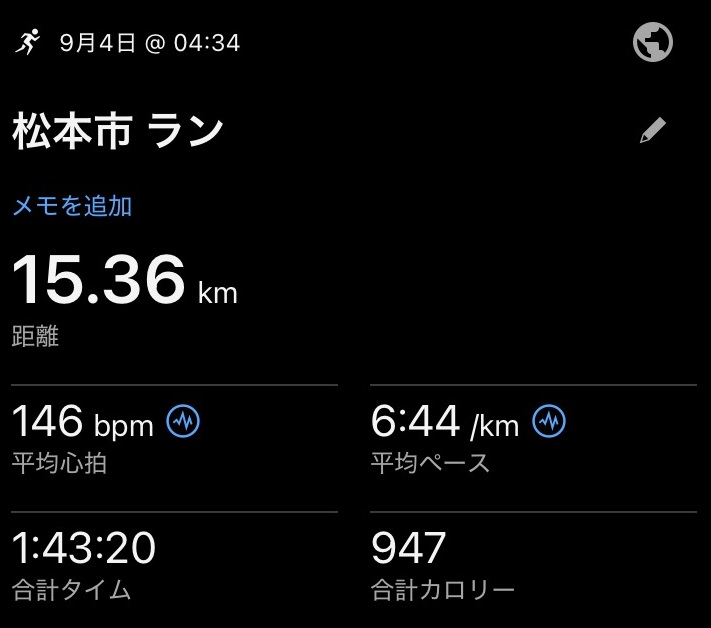Open pace chart icon next to 6:44 /km

click(x=549, y=422)
